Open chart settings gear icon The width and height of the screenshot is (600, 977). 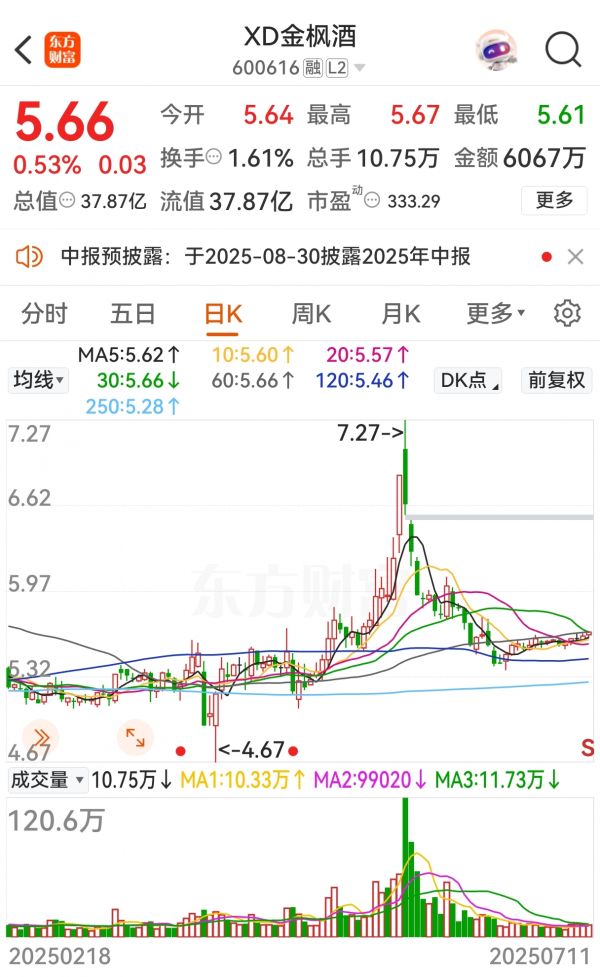[567, 314]
